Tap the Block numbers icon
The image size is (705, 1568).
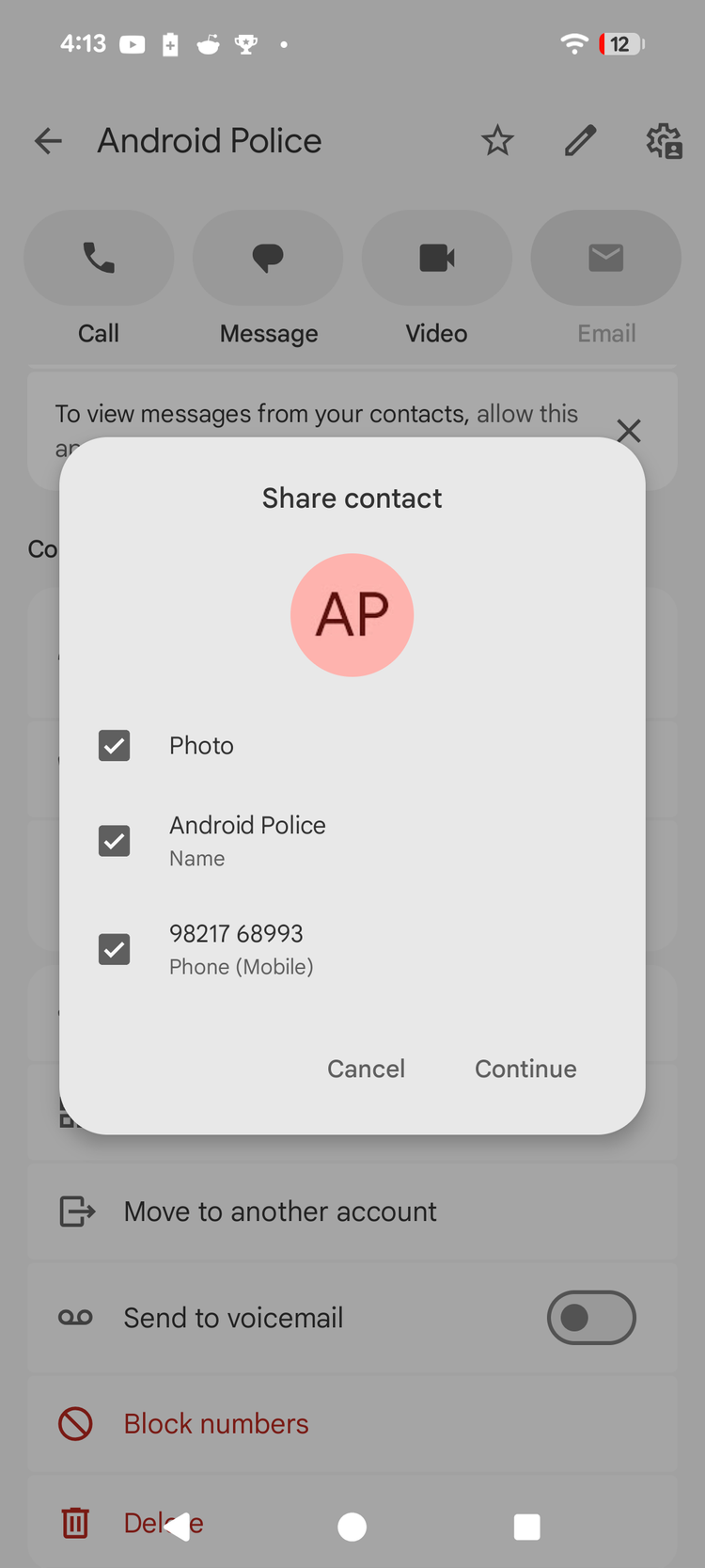click(x=75, y=1423)
